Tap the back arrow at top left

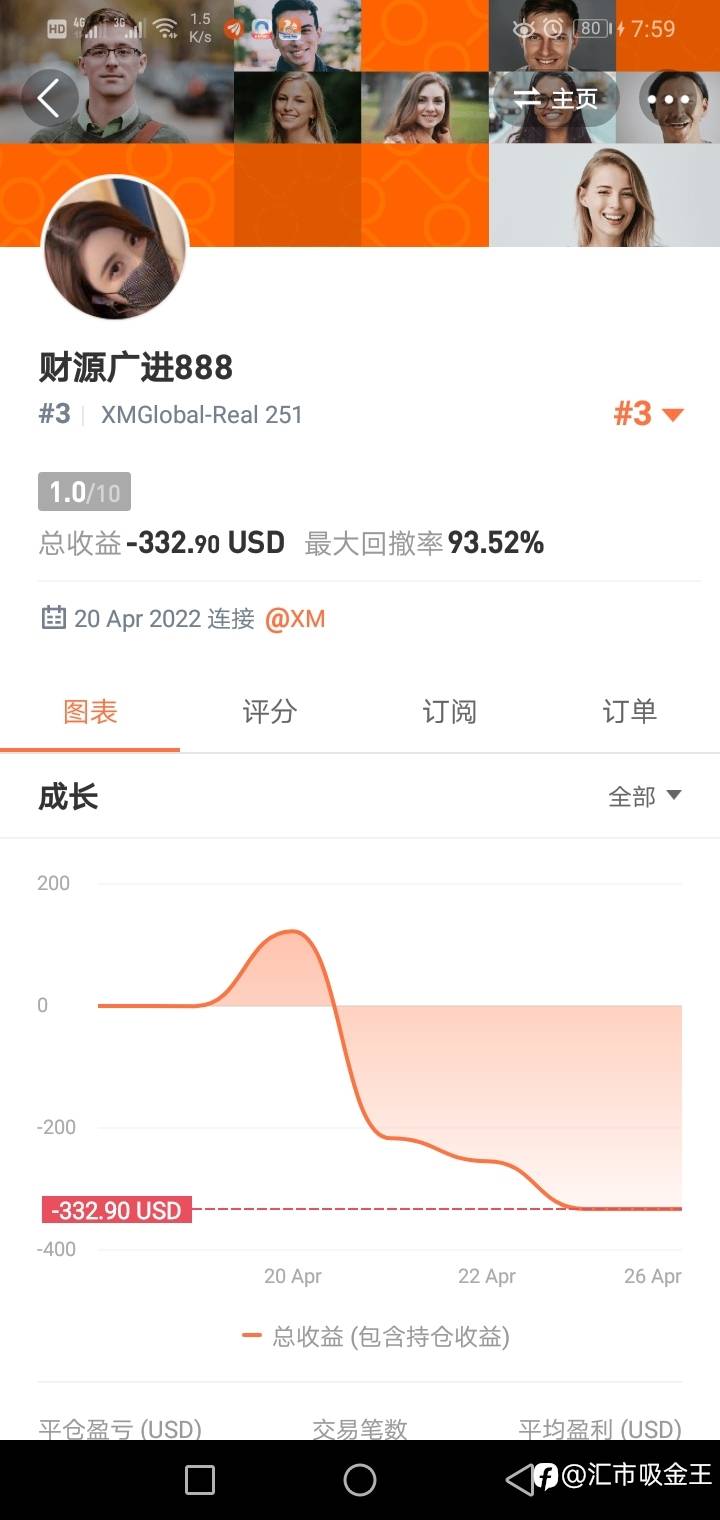tap(48, 99)
